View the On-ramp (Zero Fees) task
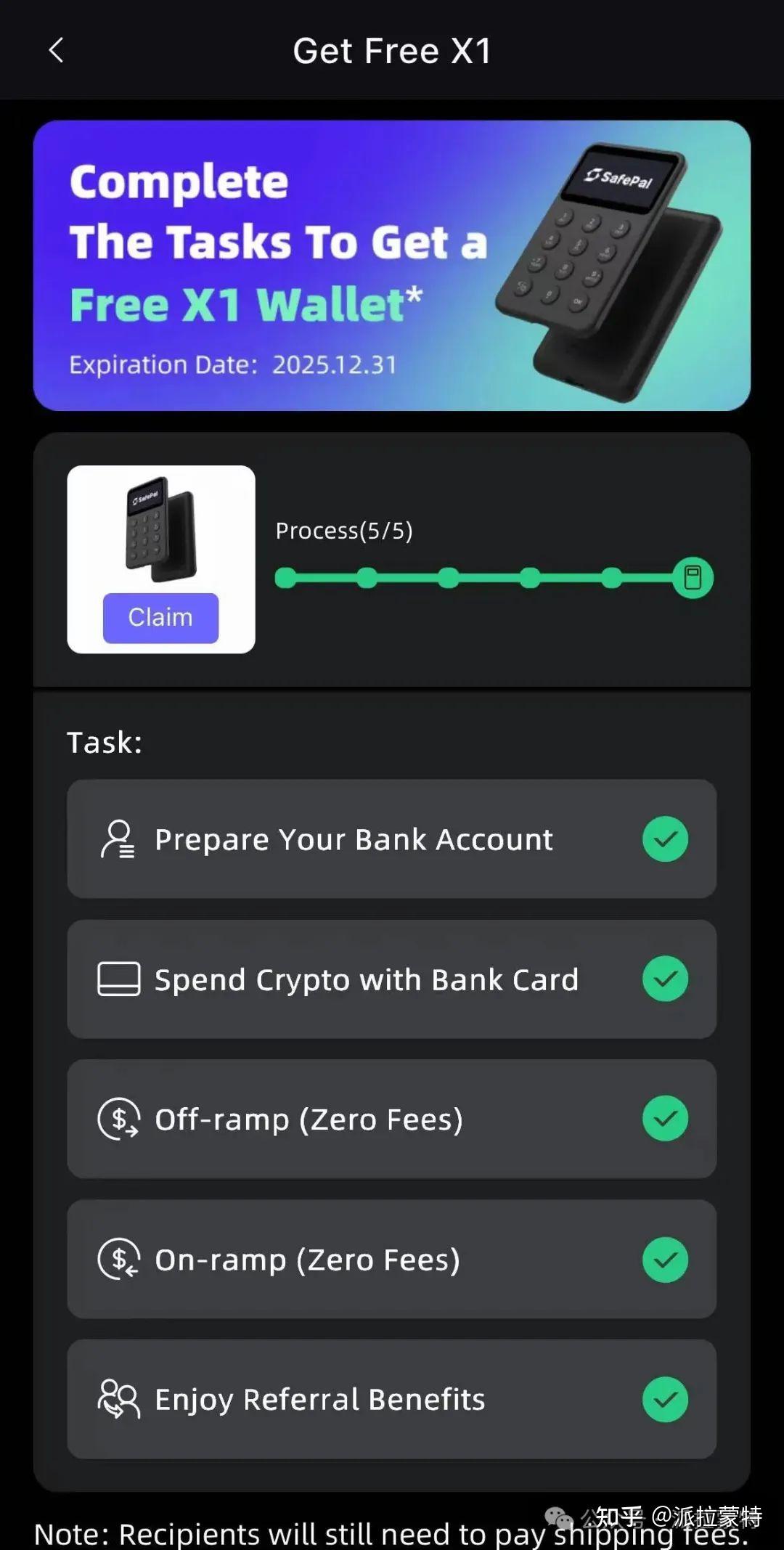The height and width of the screenshot is (1550, 784). [391, 1260]
